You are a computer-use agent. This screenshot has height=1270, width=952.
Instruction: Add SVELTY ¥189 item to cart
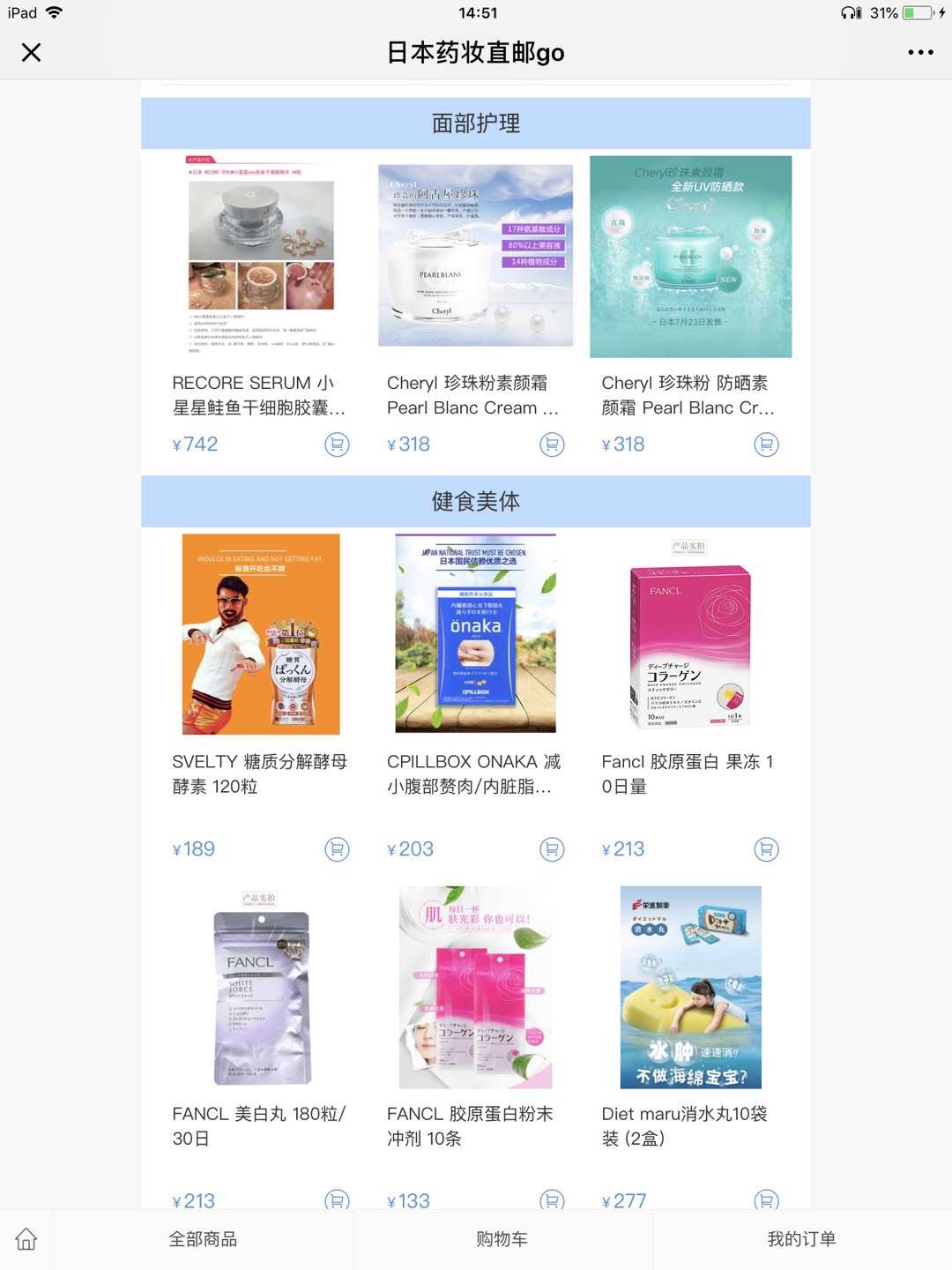337,849
